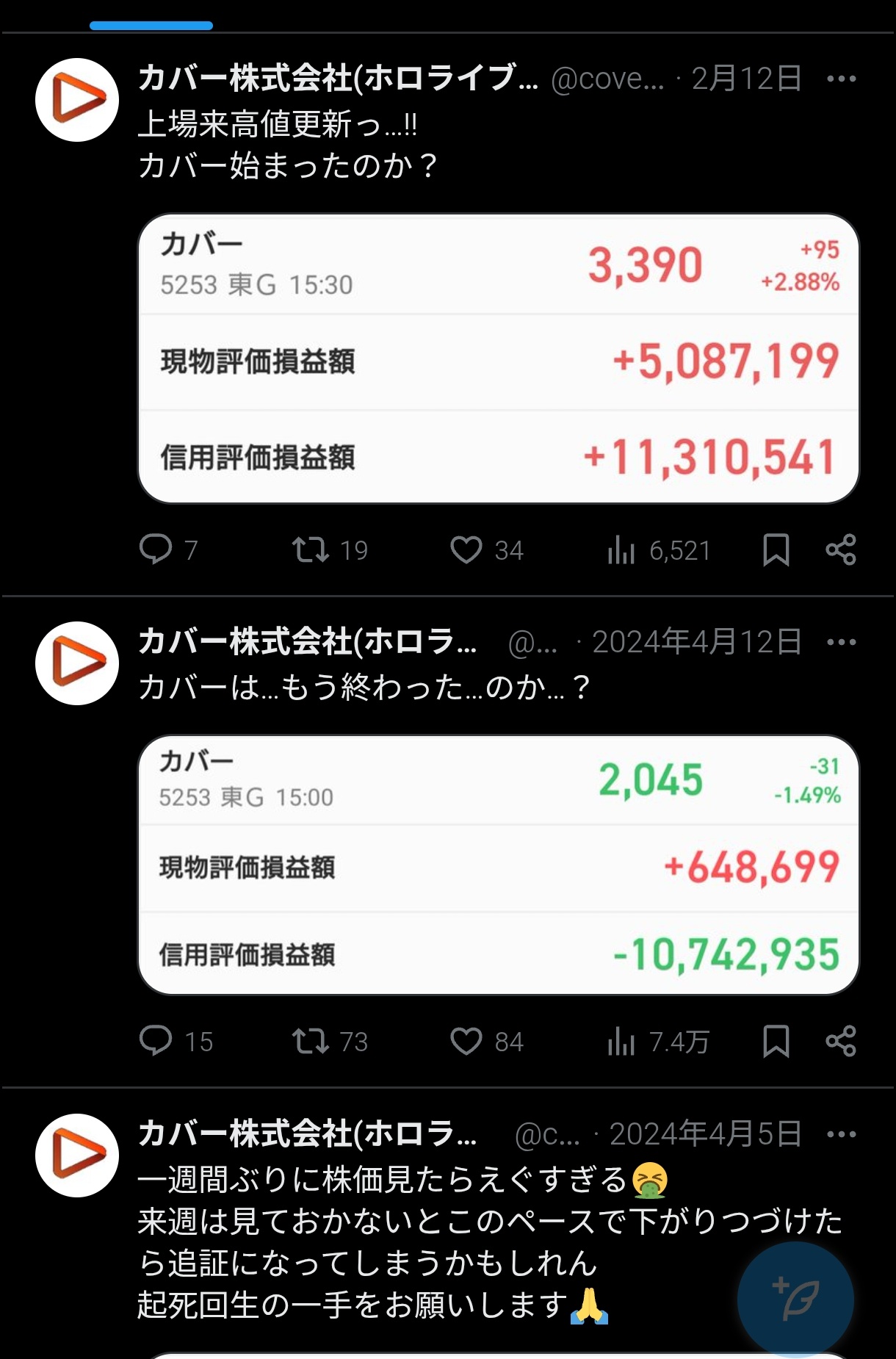Open view analytics showing 6,521 views
The width and height of the screenshot is (896, 1359).
[623, 549]
